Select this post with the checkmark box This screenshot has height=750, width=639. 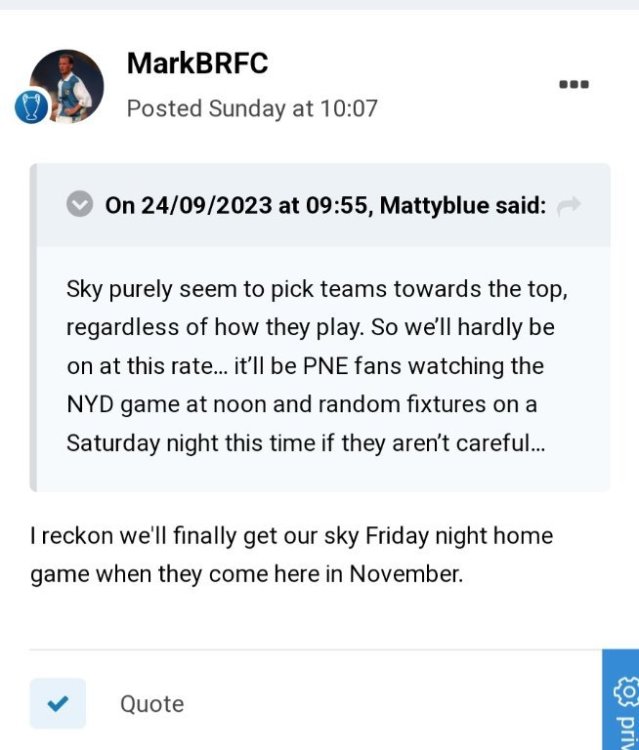pos(58,703)
